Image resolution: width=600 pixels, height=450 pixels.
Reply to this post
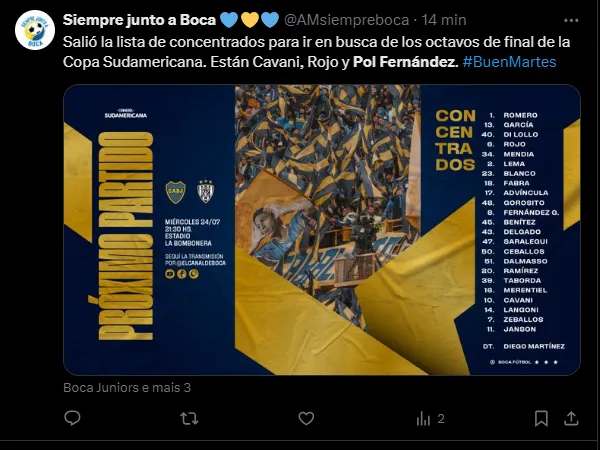[x=73, y=418]
